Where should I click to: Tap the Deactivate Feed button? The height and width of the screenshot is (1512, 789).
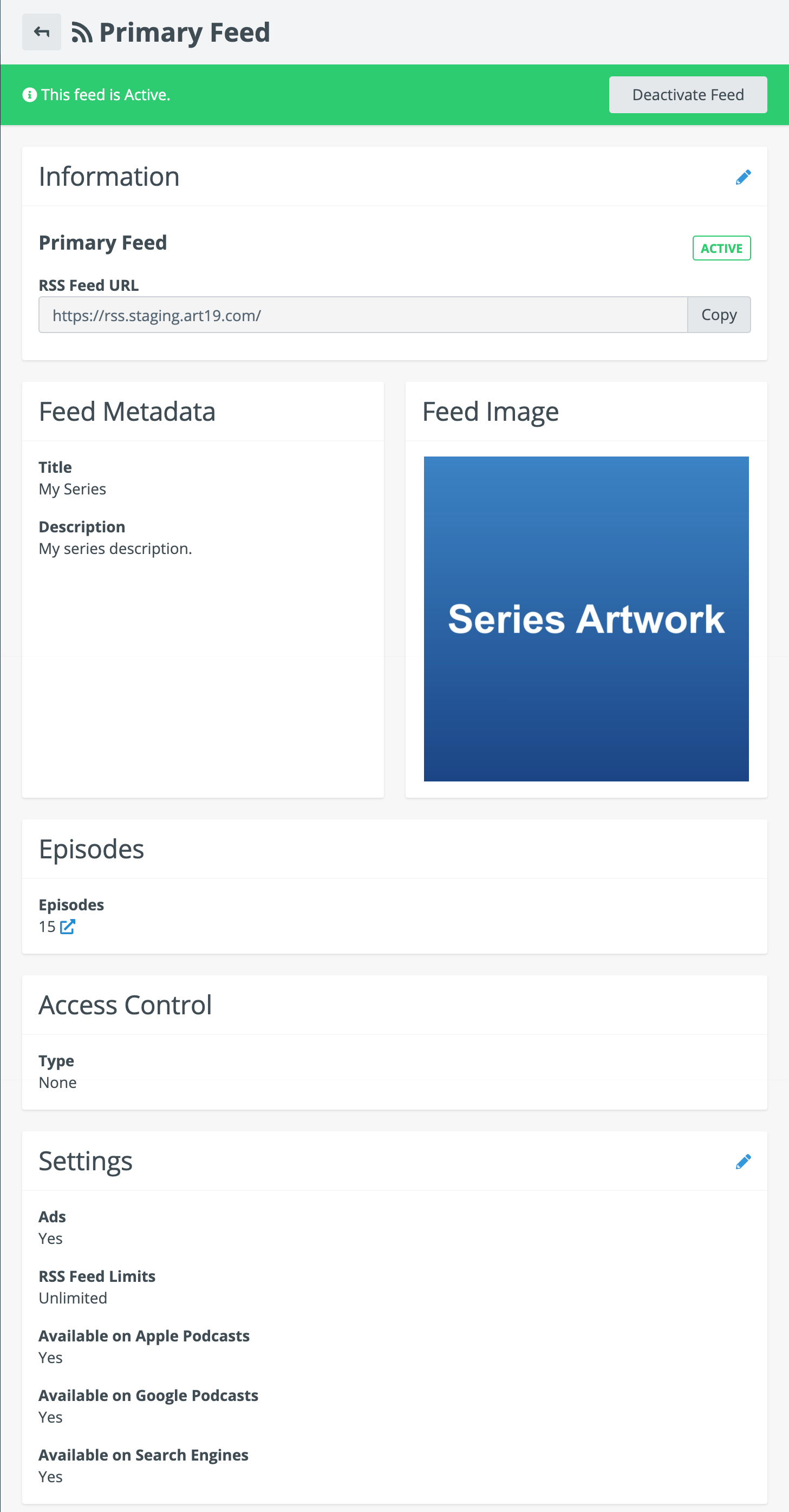(687, 94)
